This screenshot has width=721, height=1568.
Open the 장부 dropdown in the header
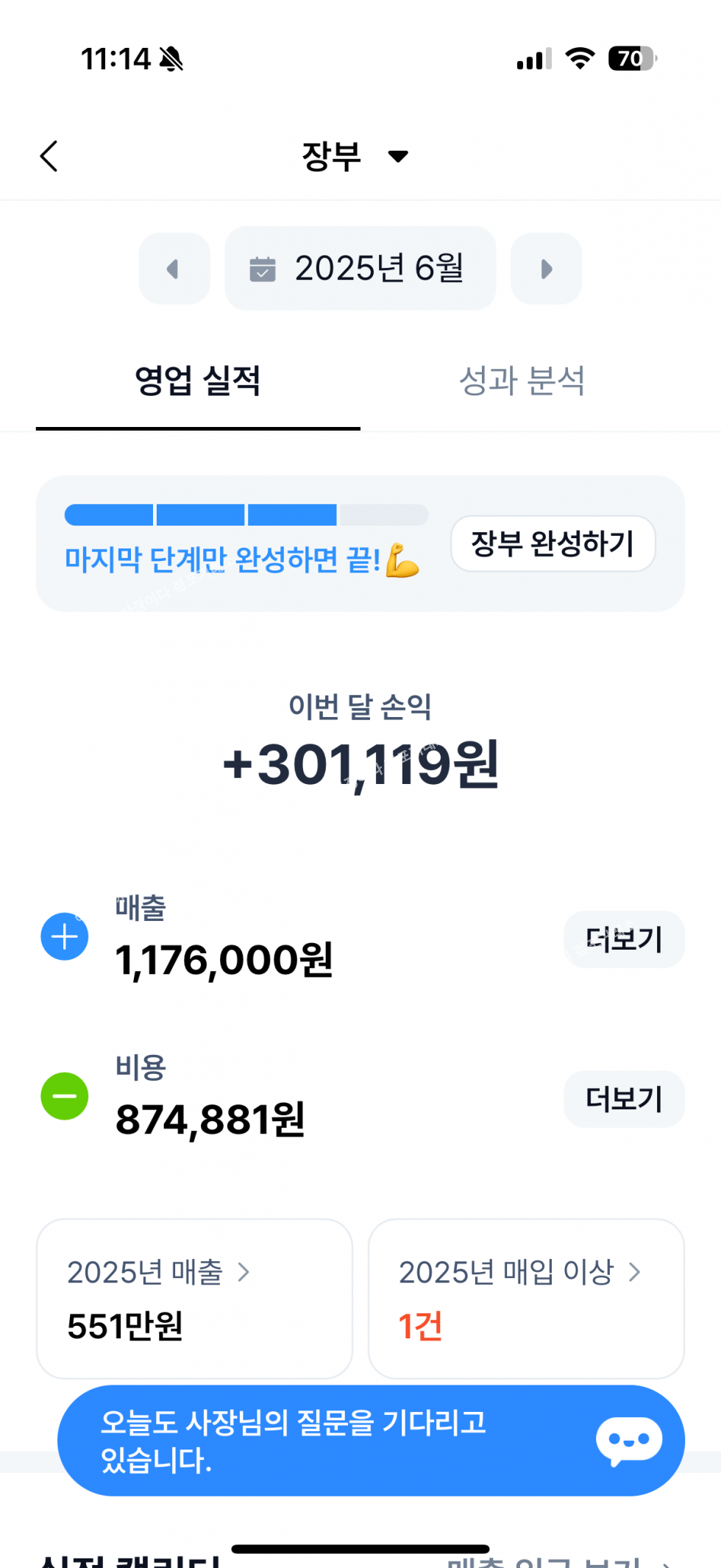pyautogui.click(x=355, y=156)
